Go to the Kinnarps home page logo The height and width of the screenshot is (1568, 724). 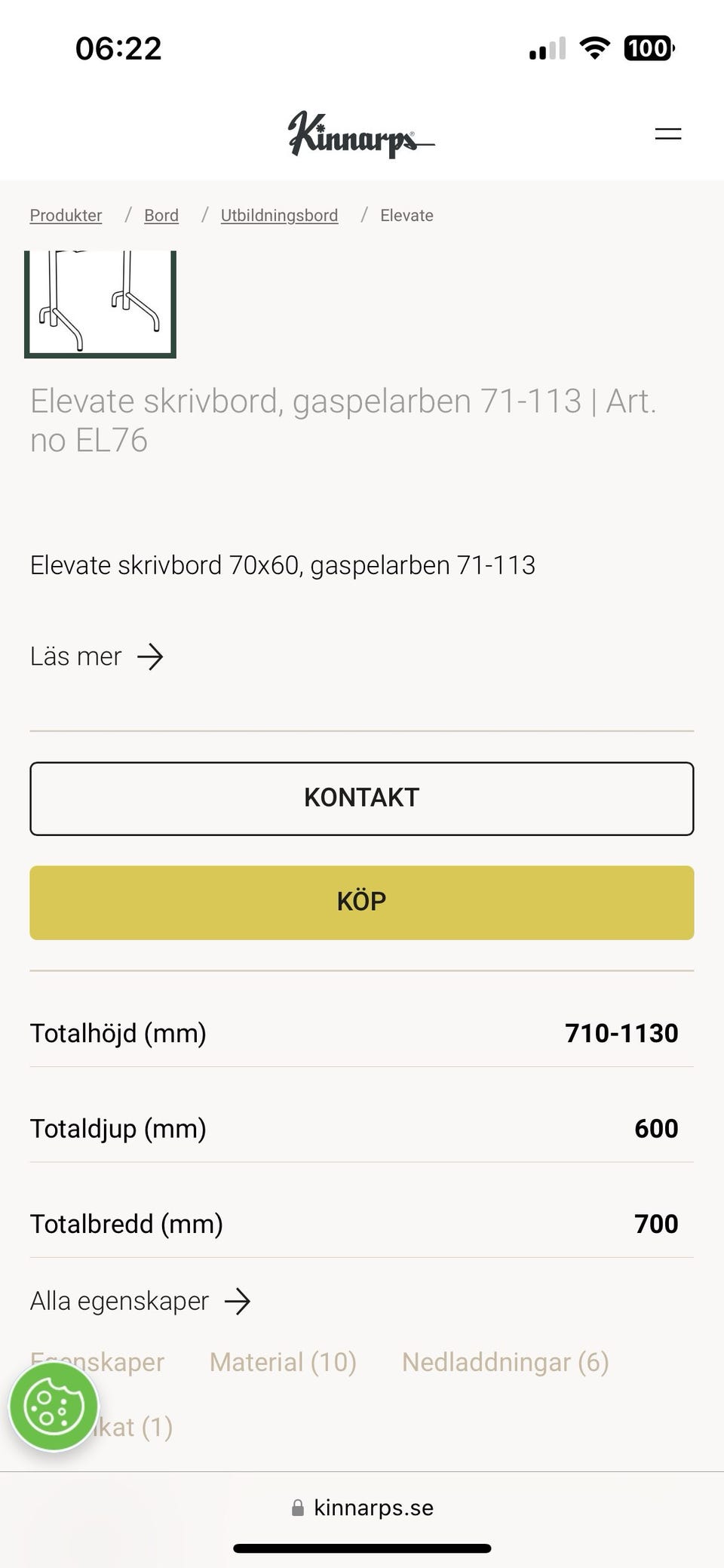tap(360, 134)
